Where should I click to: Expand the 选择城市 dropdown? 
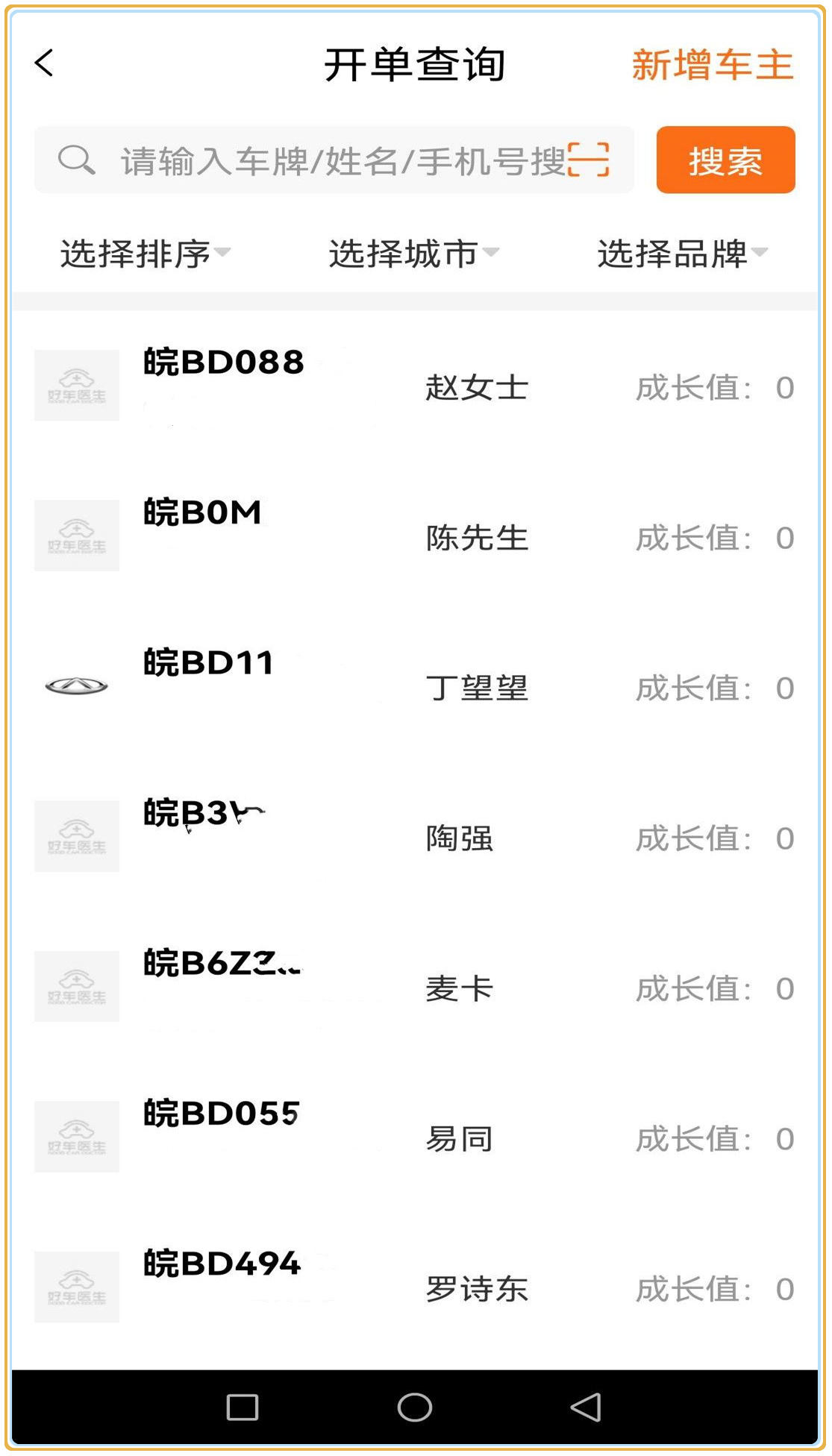pyautogui.click(x=413, y=254)
